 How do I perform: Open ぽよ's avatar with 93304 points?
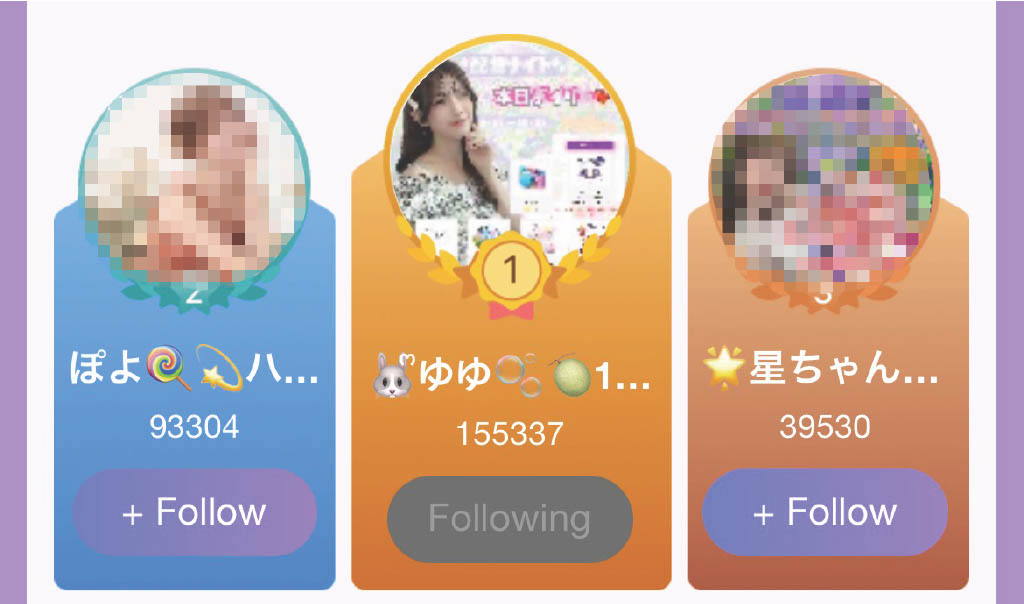pyautogui.click(x=194, y=185)
